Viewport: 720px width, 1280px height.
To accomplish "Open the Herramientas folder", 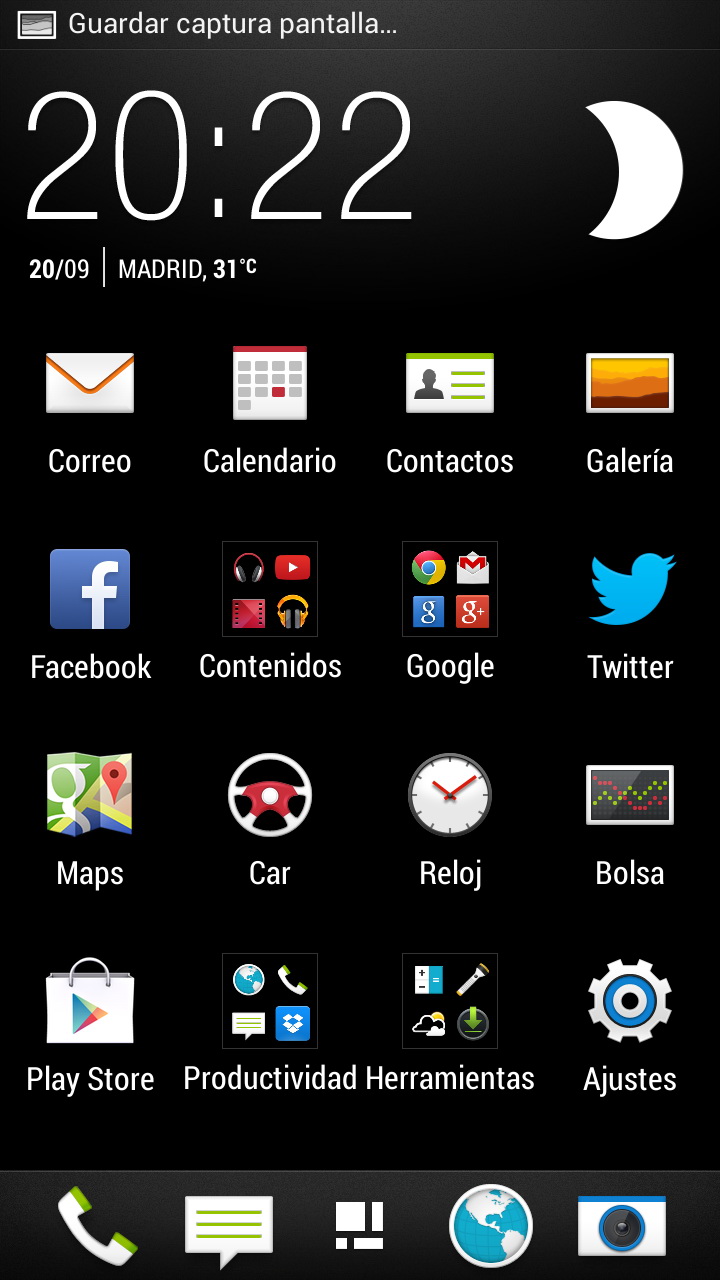I will [x=450, y=1001].
